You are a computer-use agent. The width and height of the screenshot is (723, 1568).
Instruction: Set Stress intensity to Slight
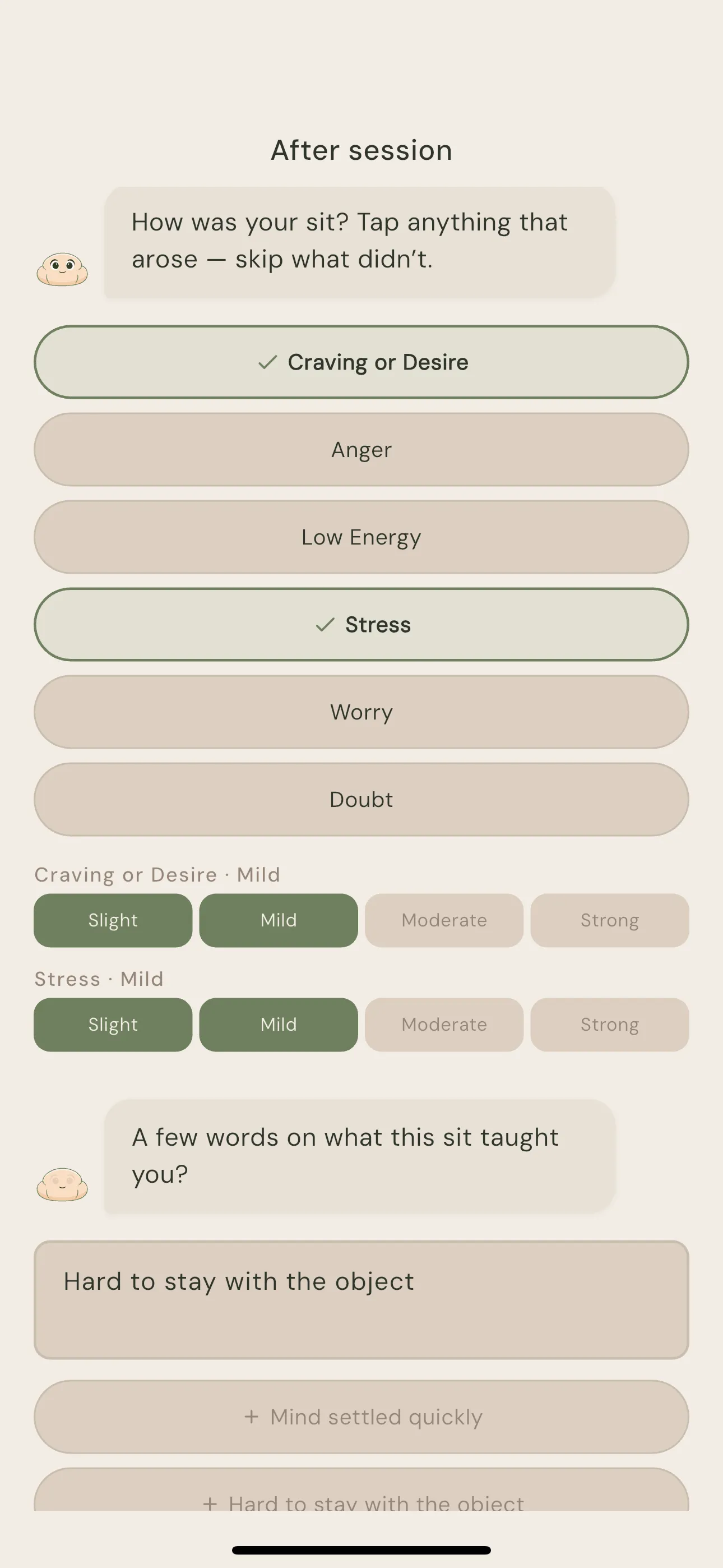click(113, 1025)
